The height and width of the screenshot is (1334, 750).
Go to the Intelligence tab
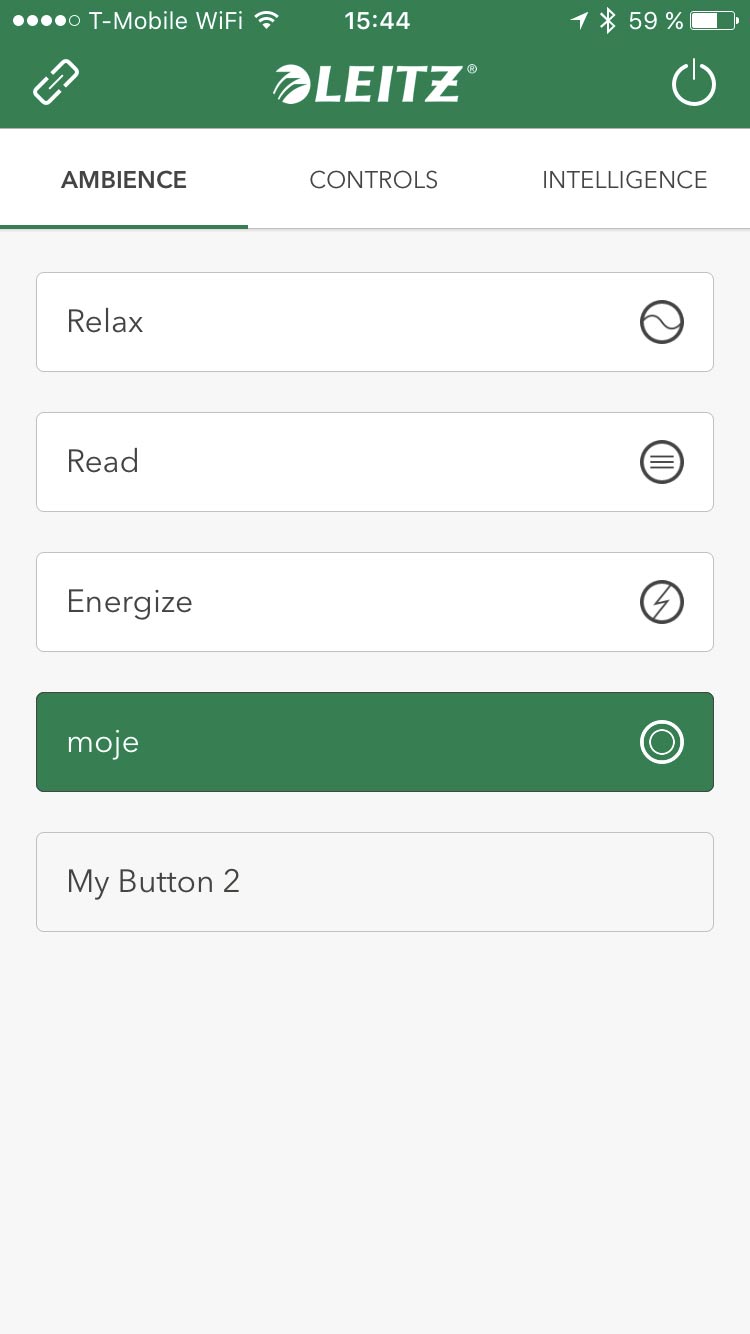(624, 180)
